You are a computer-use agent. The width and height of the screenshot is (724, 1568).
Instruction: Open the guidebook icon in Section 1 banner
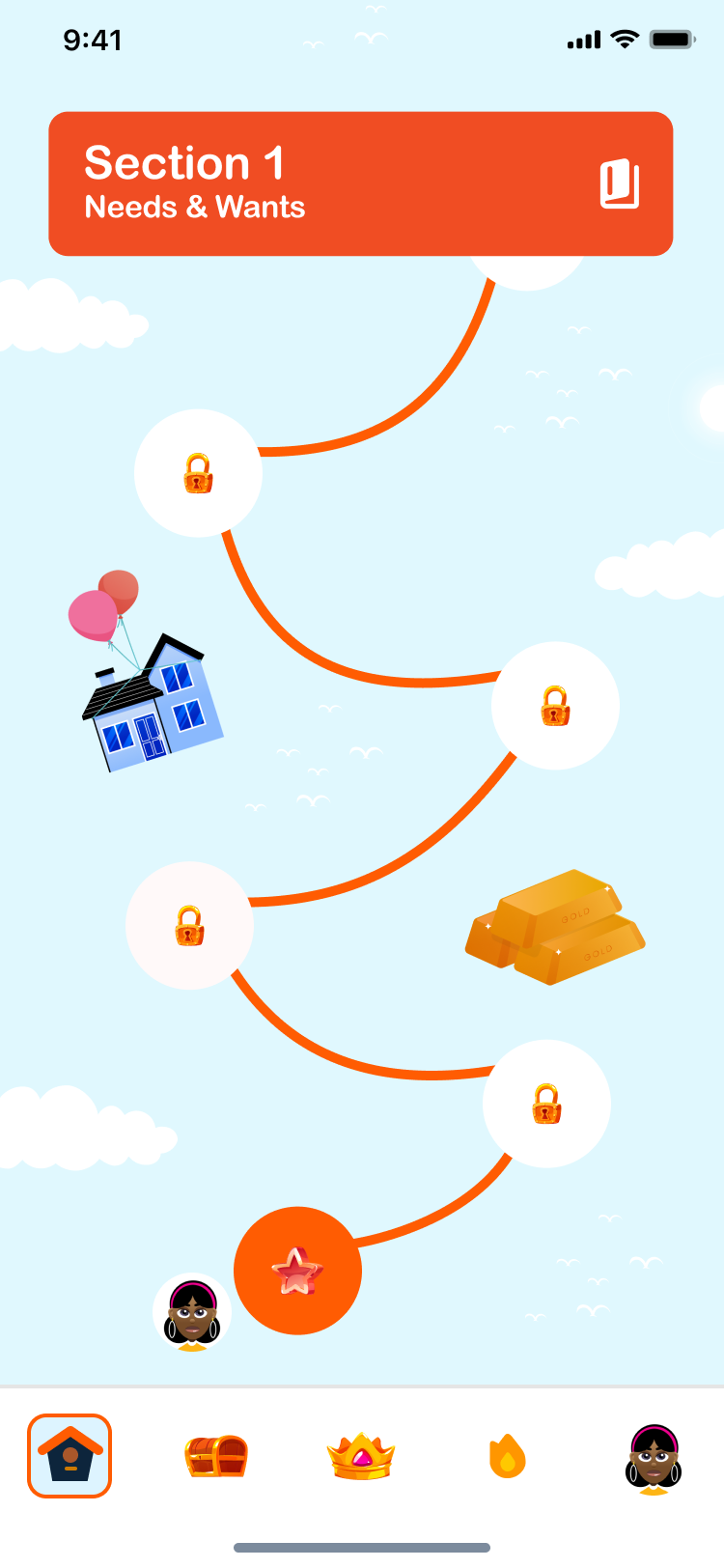[619, 183]
